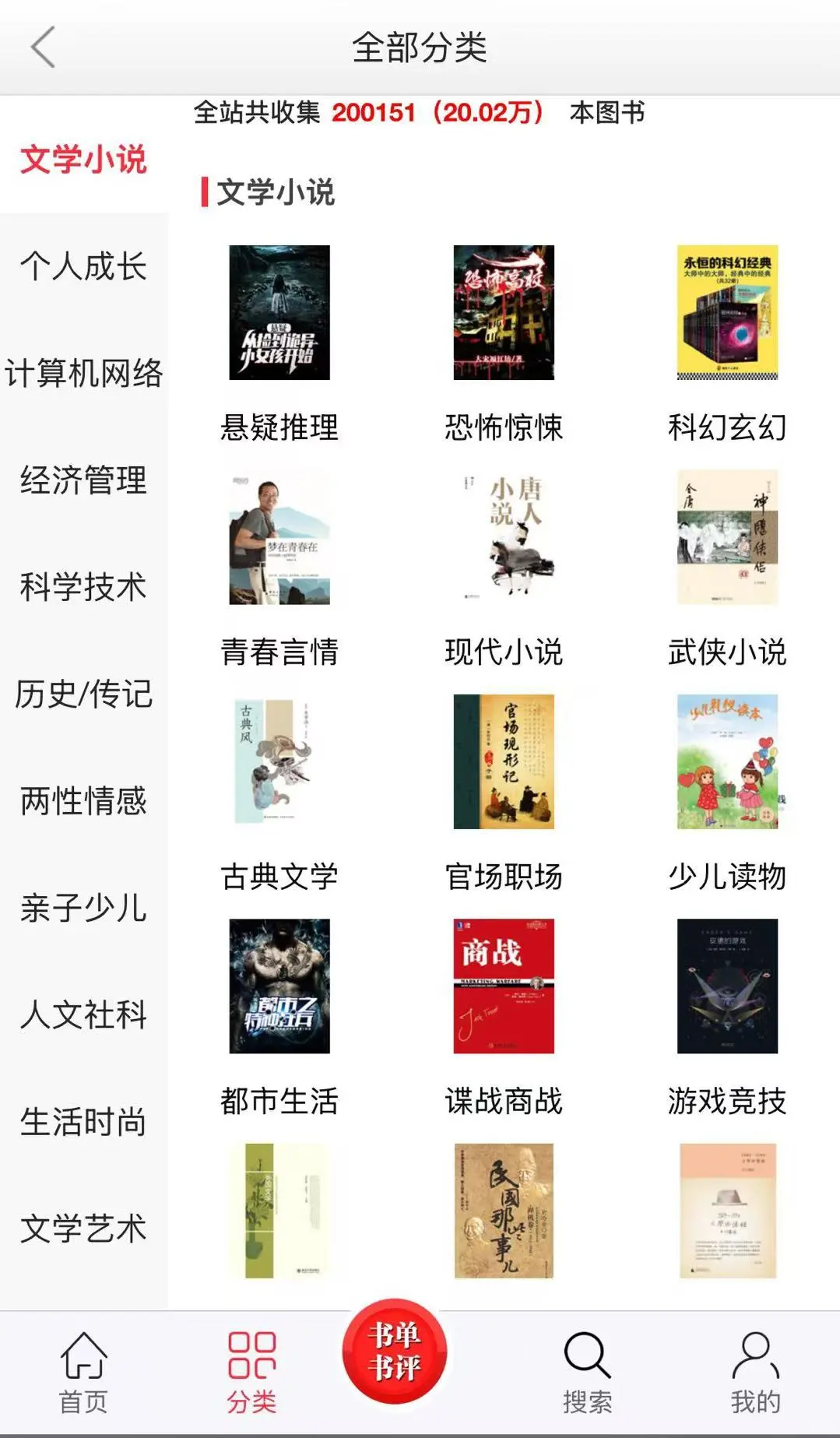Choose the 历史/传记 category
Viewport: 840px width, 1438px height.
[x=83, y=694]
